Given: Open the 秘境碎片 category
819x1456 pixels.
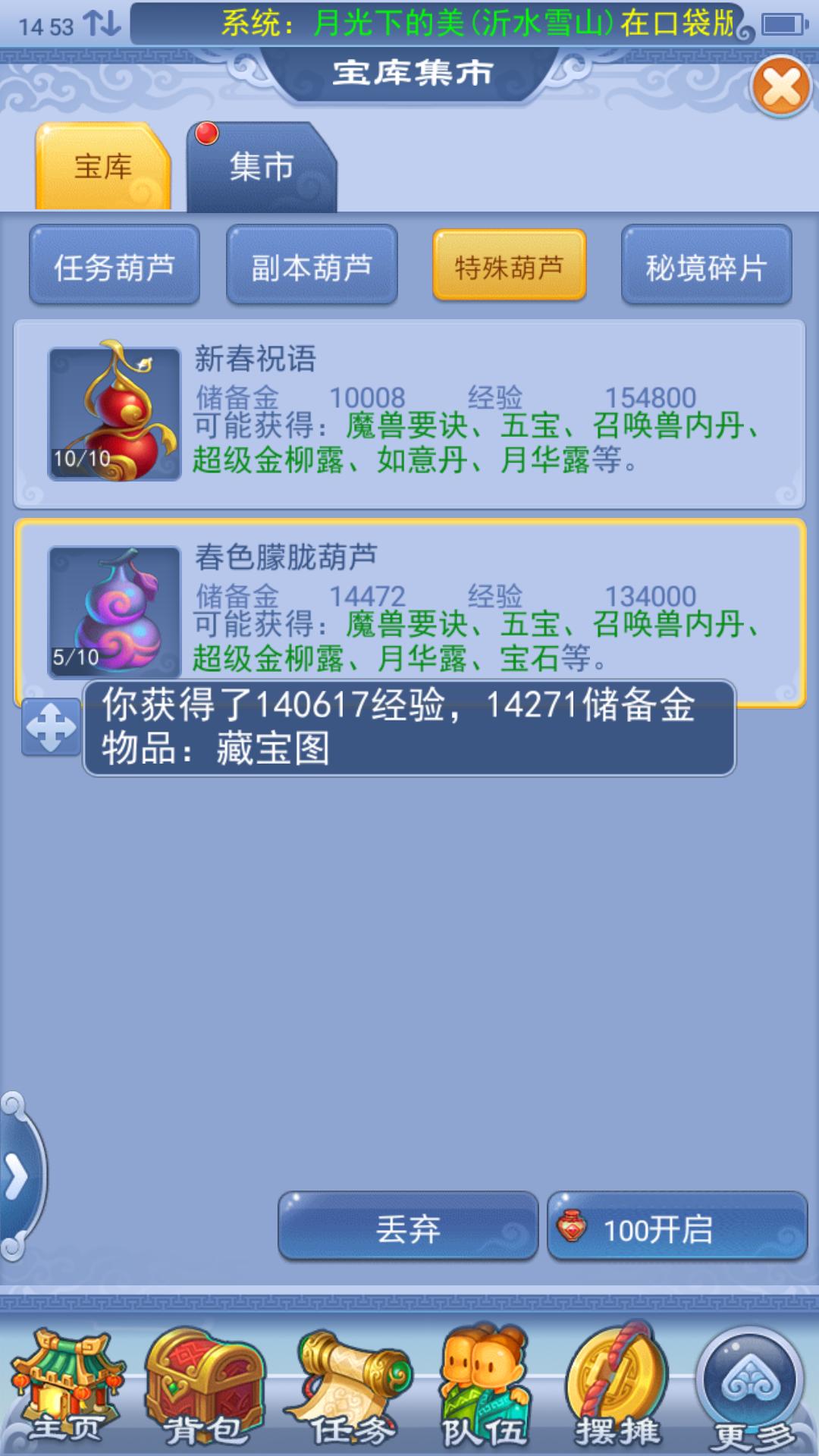Looking at the screenshot, I should point(706,266).
